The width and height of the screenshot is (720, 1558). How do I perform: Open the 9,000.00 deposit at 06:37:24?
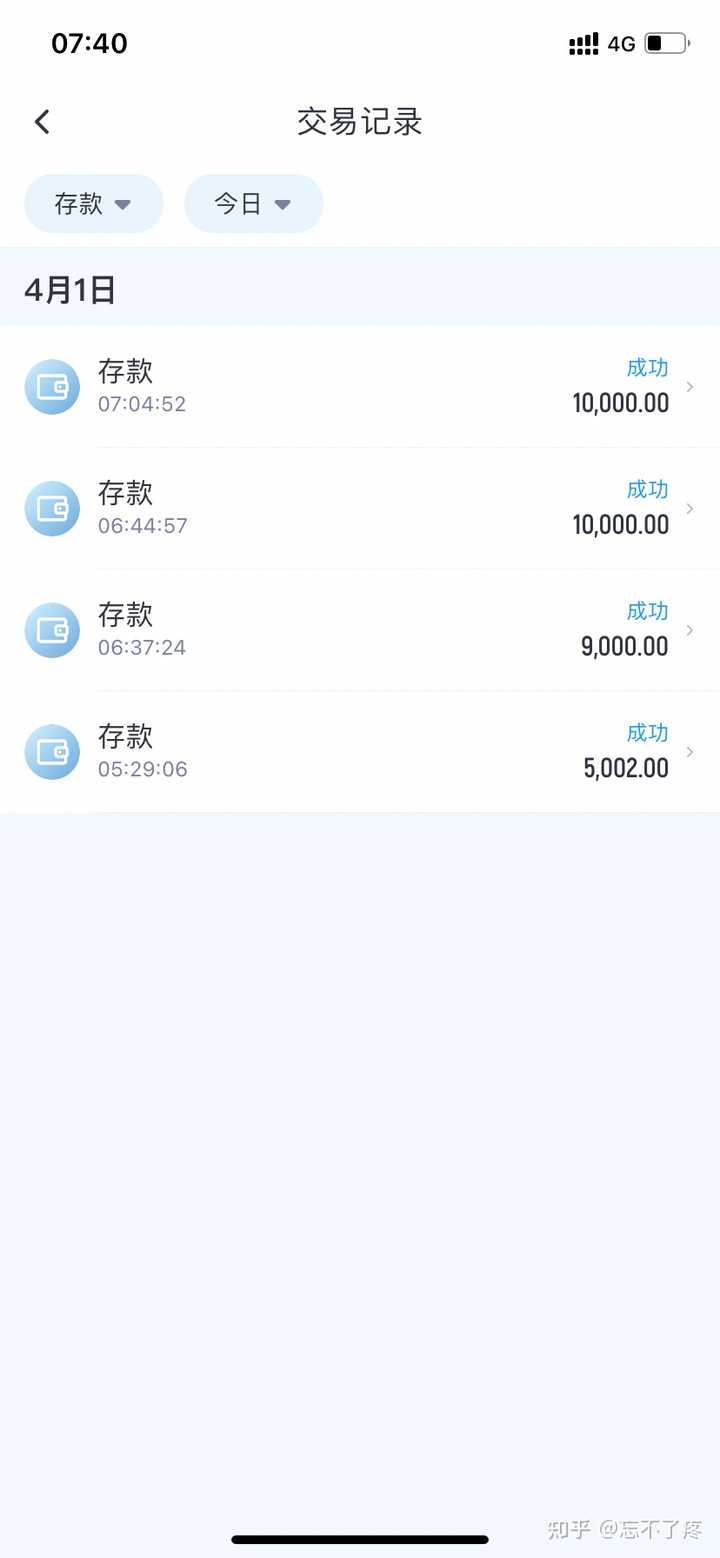coord(360,631)
